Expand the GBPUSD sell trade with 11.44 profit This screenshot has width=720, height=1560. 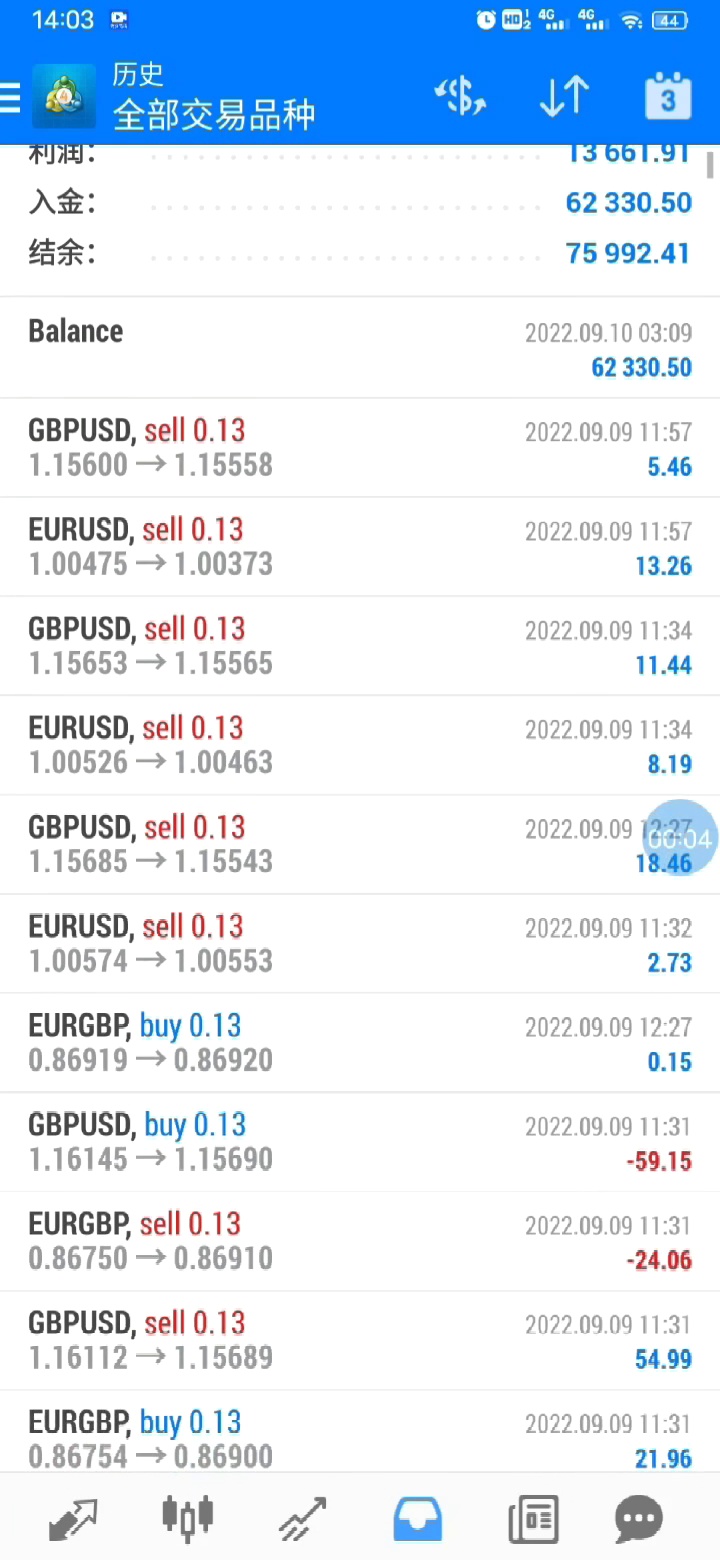360,646
